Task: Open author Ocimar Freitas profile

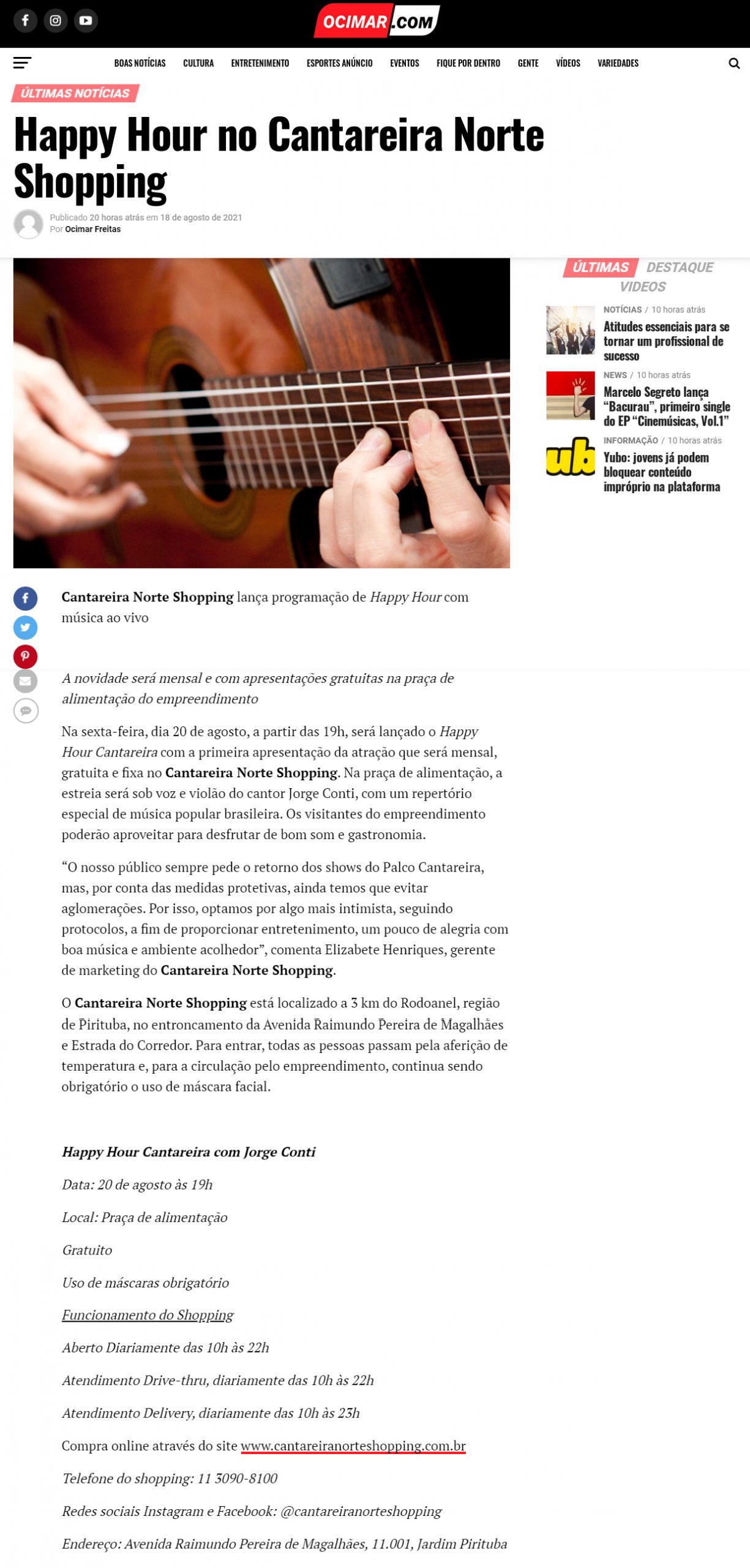Action: tap(93, 229)
